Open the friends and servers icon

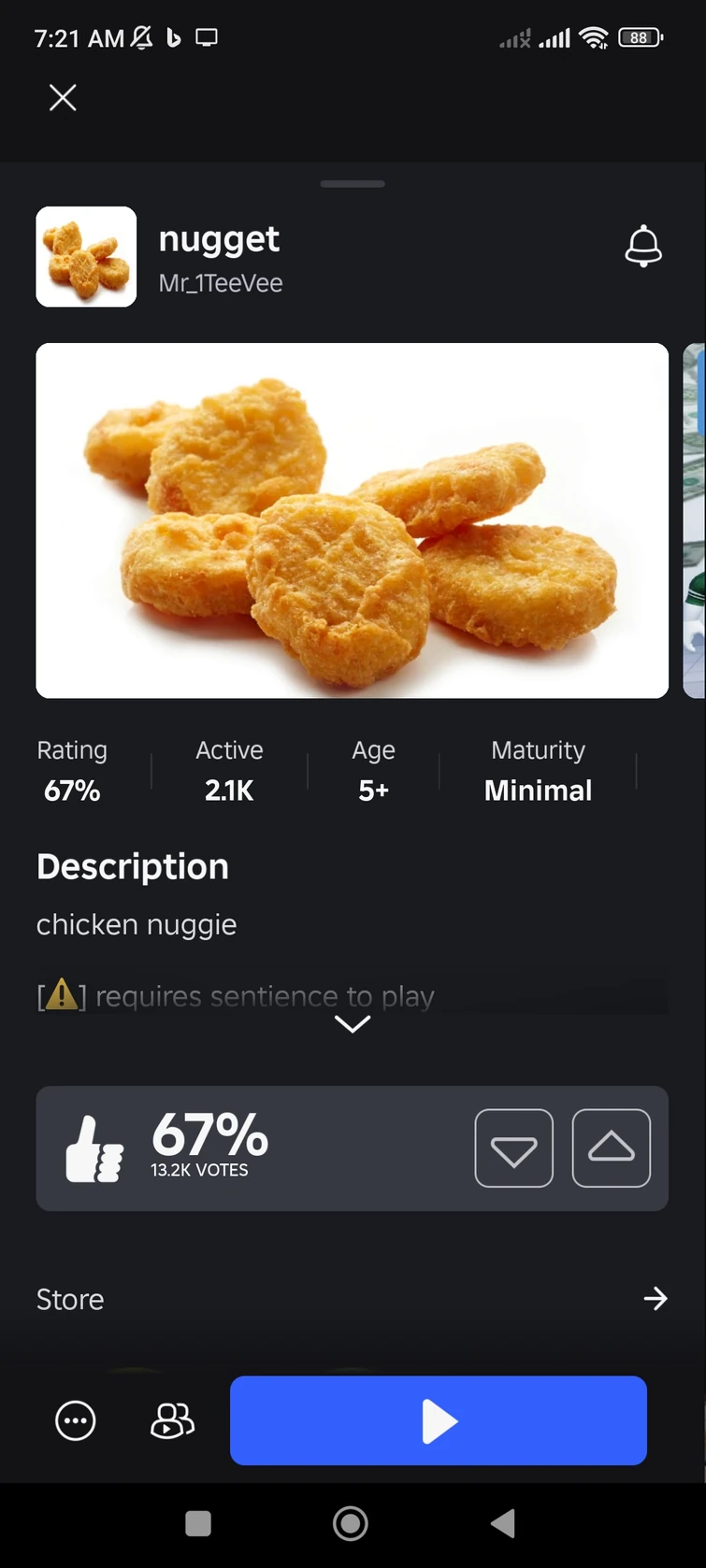click(172, 1421)
